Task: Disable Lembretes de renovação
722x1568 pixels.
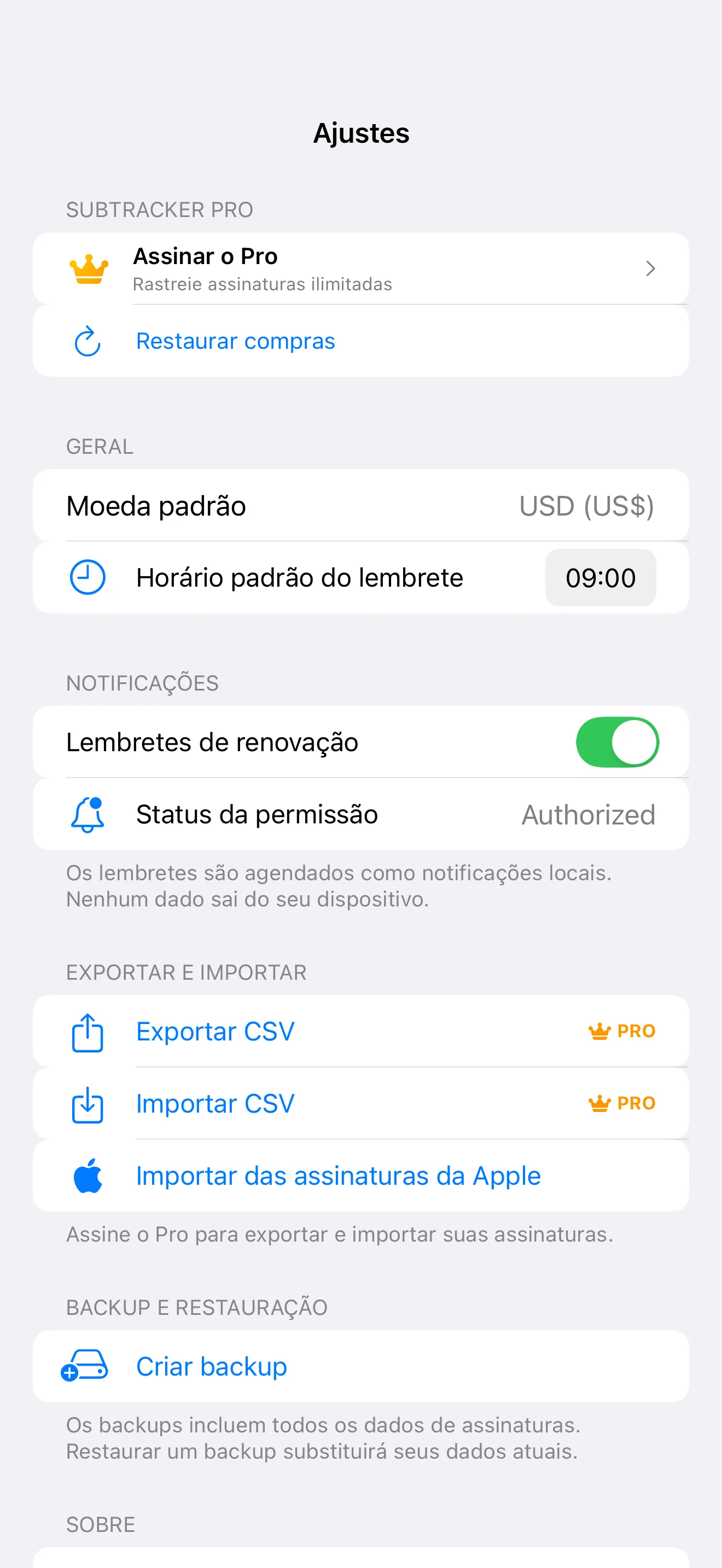Action: click(618, 741)
